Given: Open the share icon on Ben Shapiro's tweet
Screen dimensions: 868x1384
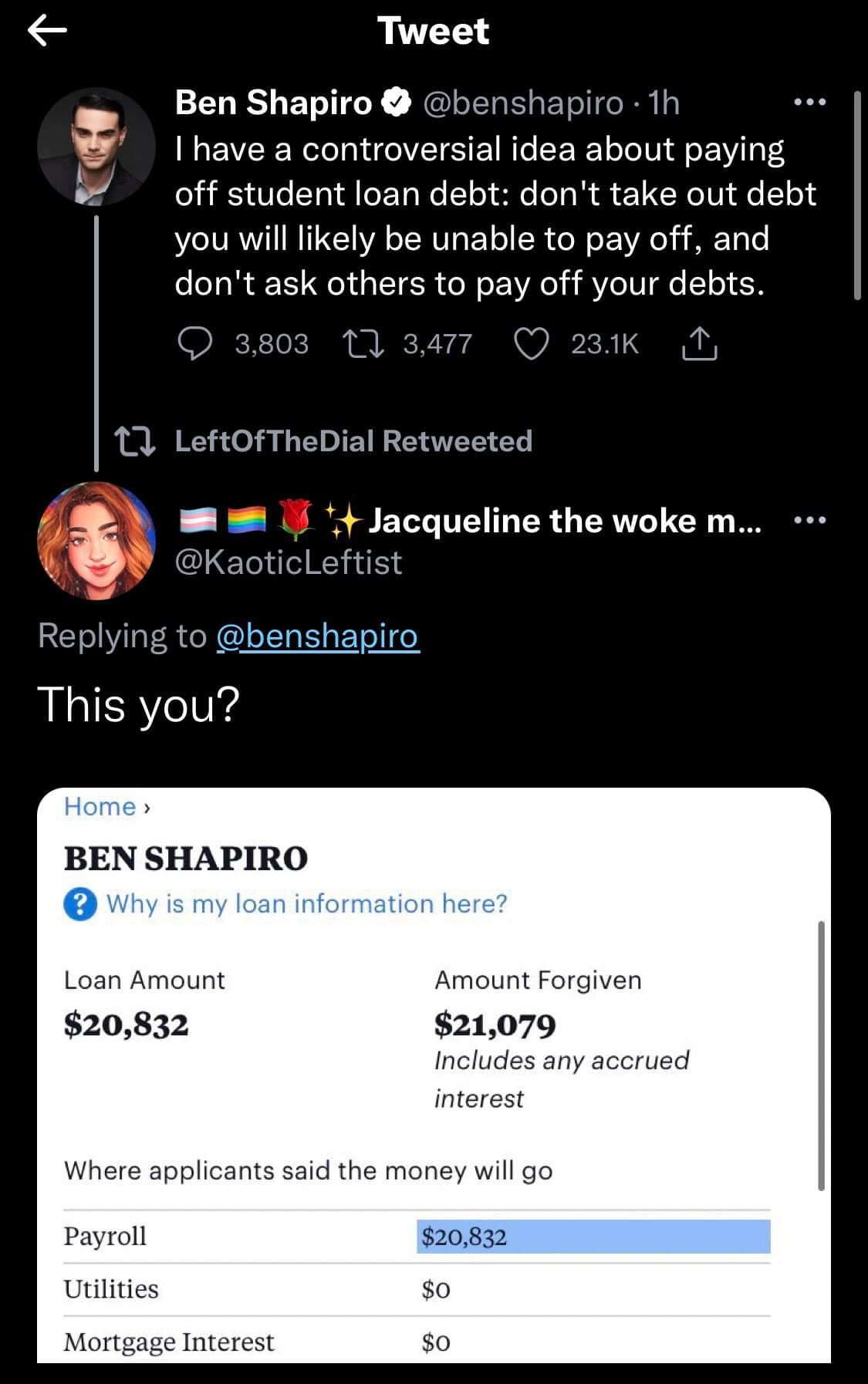Looking at the screenshot, I should click(701, 343).
